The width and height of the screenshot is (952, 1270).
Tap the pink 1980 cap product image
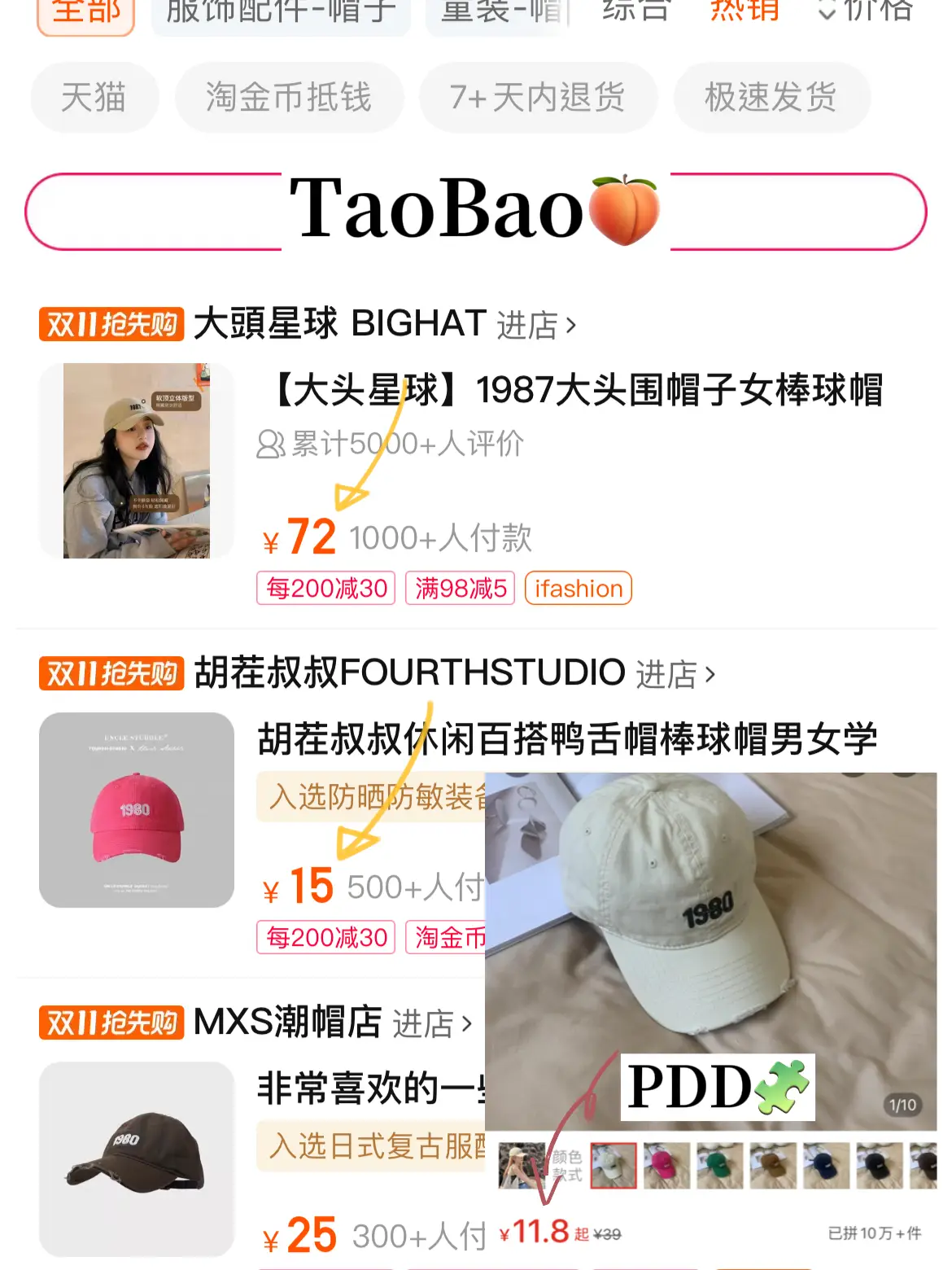(136, 810)
